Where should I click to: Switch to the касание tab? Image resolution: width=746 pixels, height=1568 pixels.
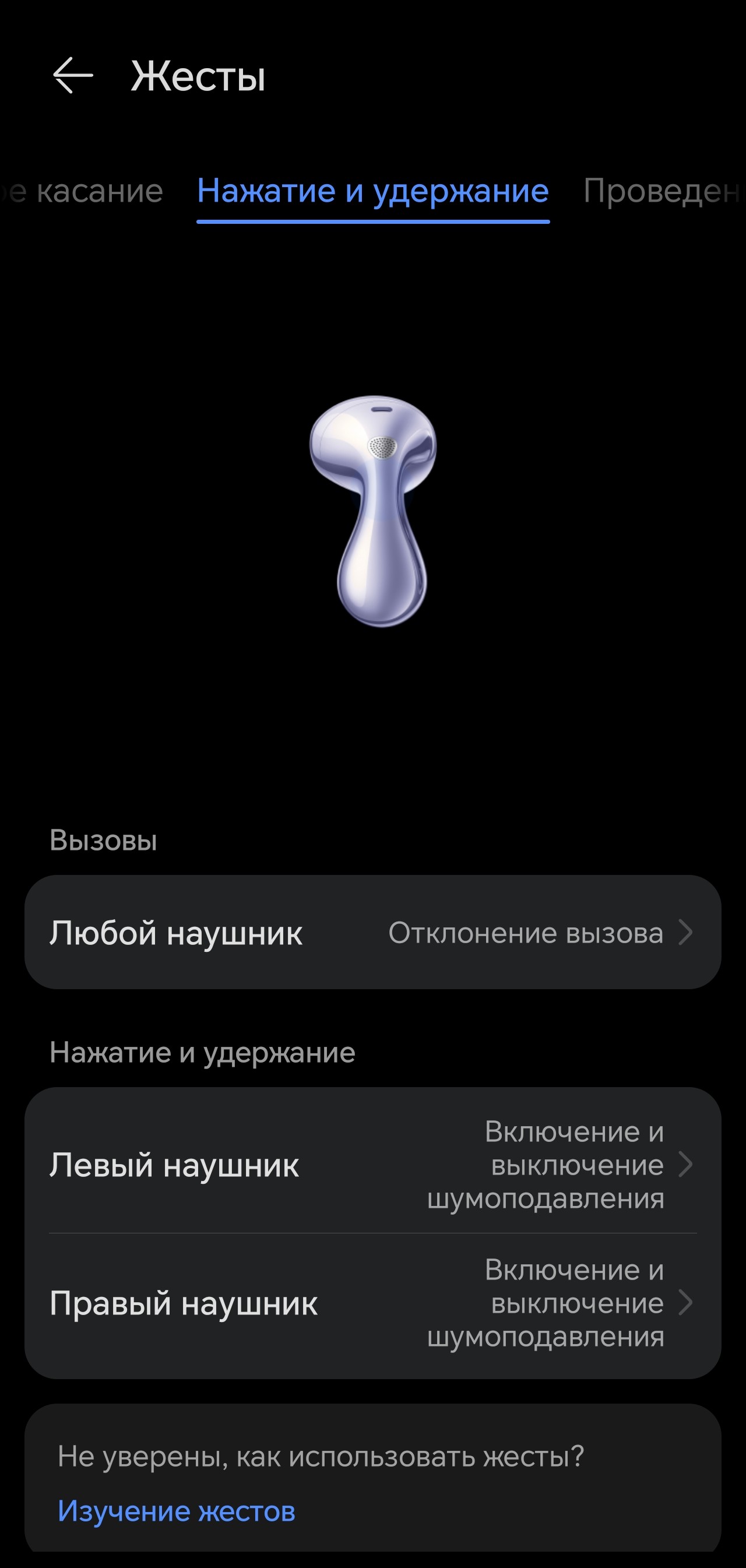point(85,191)
